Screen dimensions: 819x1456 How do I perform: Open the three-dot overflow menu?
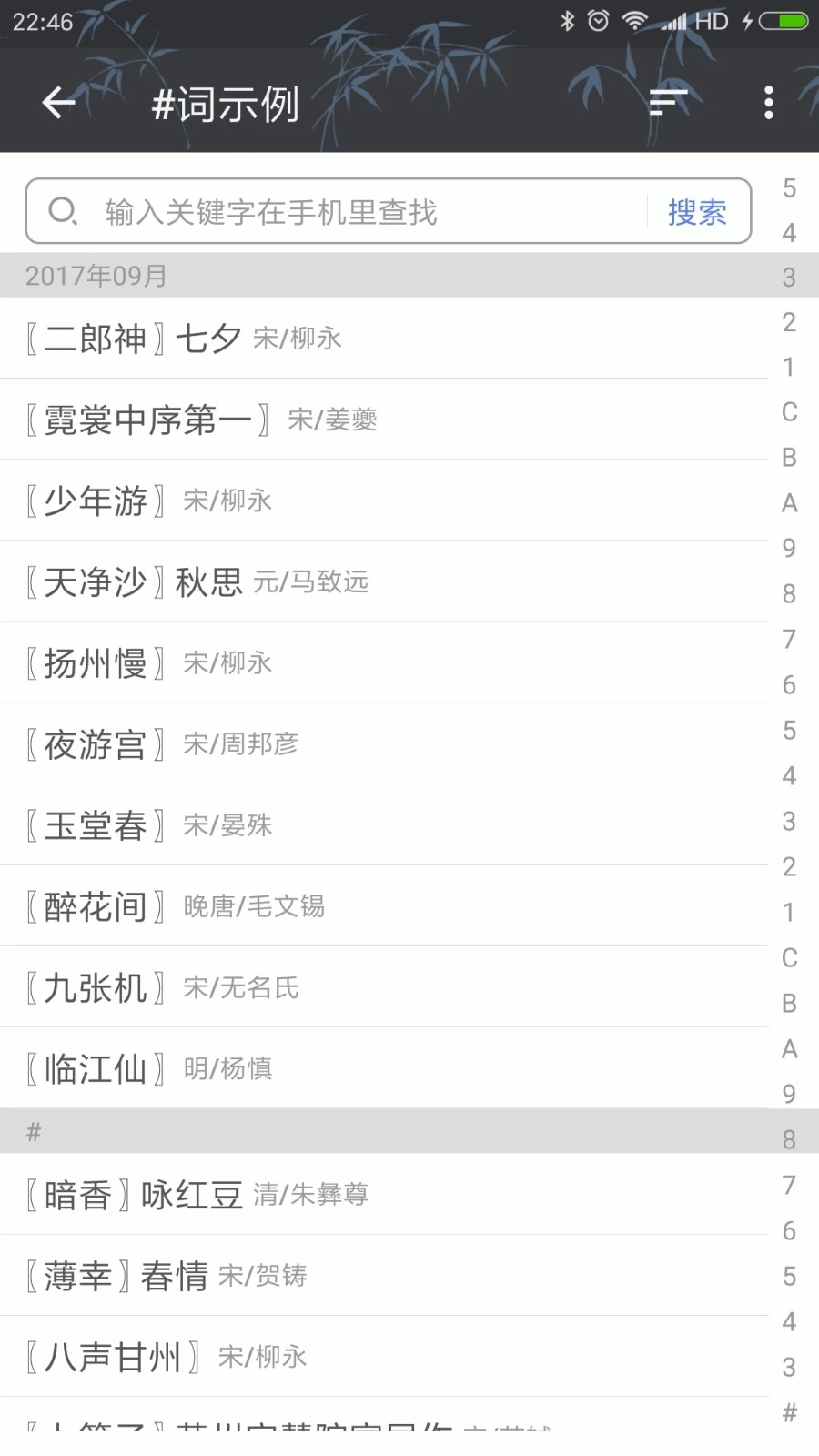(769, 103)
